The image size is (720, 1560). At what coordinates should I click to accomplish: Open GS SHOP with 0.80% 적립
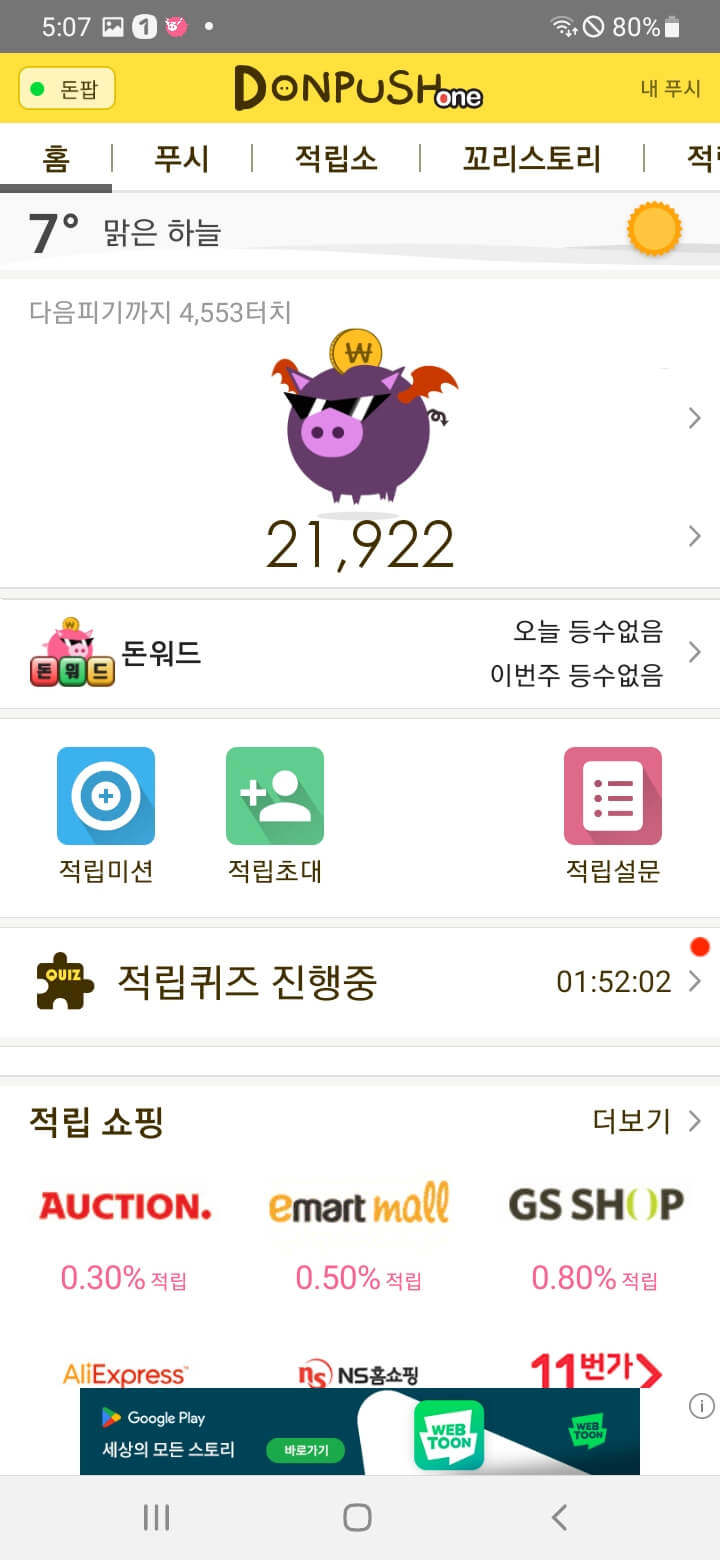(x=596, y=1230)
